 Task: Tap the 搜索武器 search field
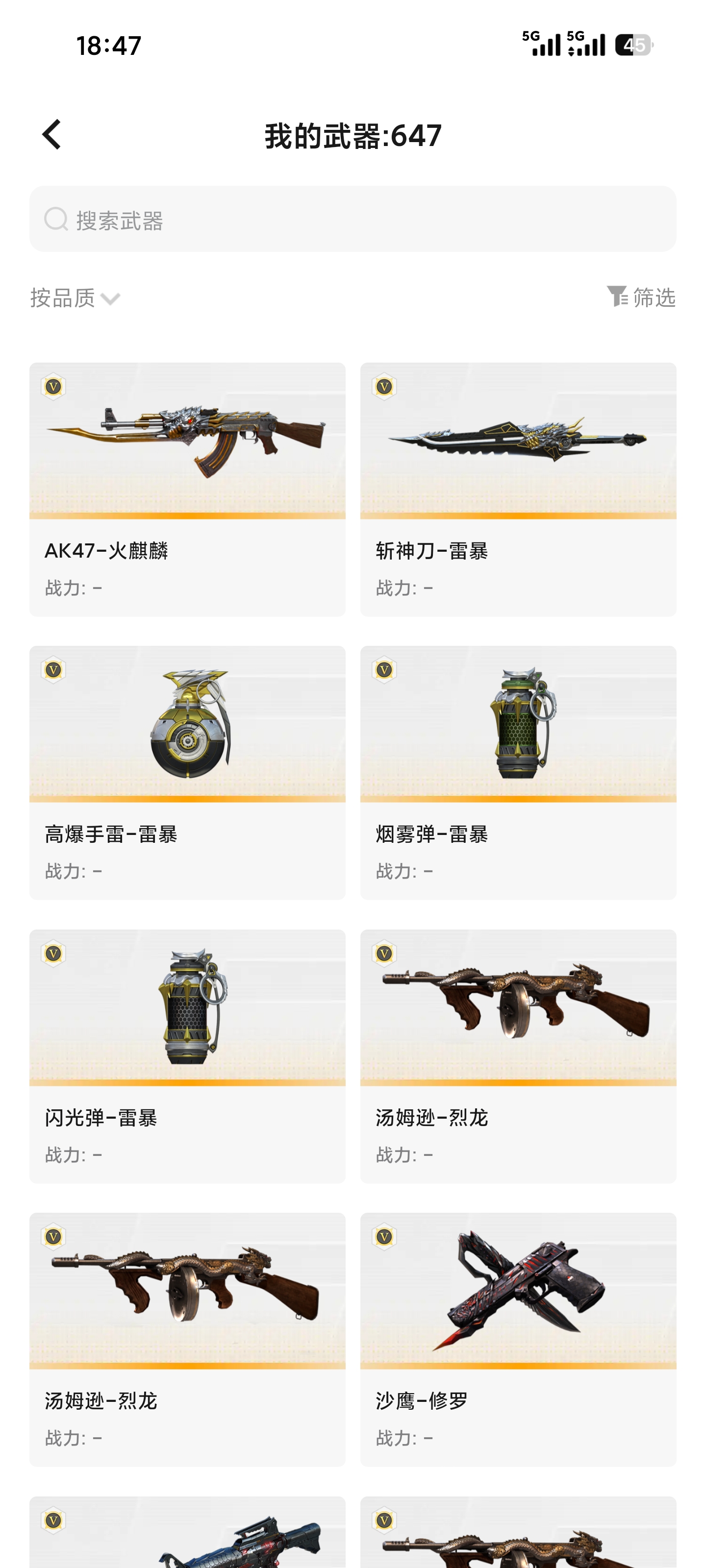click(353, 219)
